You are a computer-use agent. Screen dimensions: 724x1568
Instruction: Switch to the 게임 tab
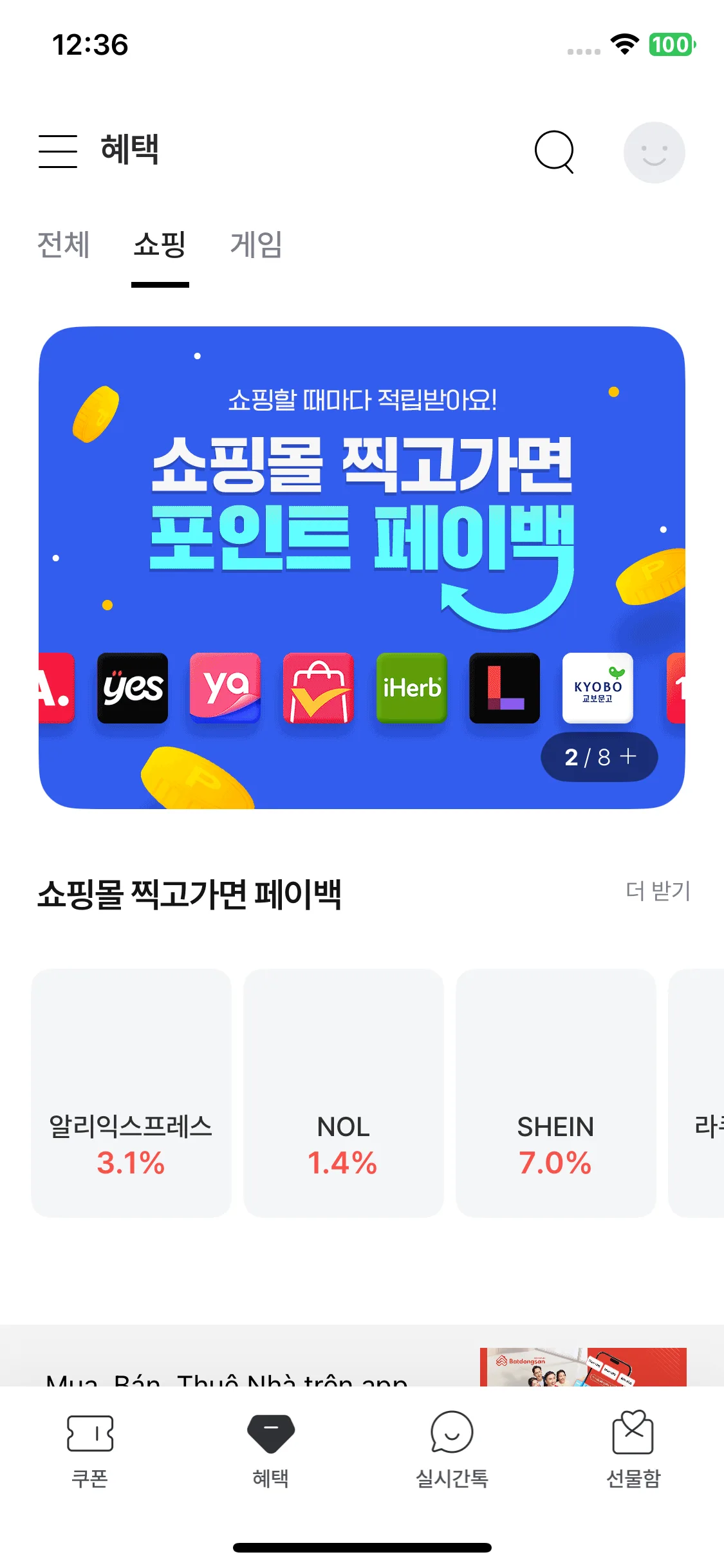tap(256, 245)
